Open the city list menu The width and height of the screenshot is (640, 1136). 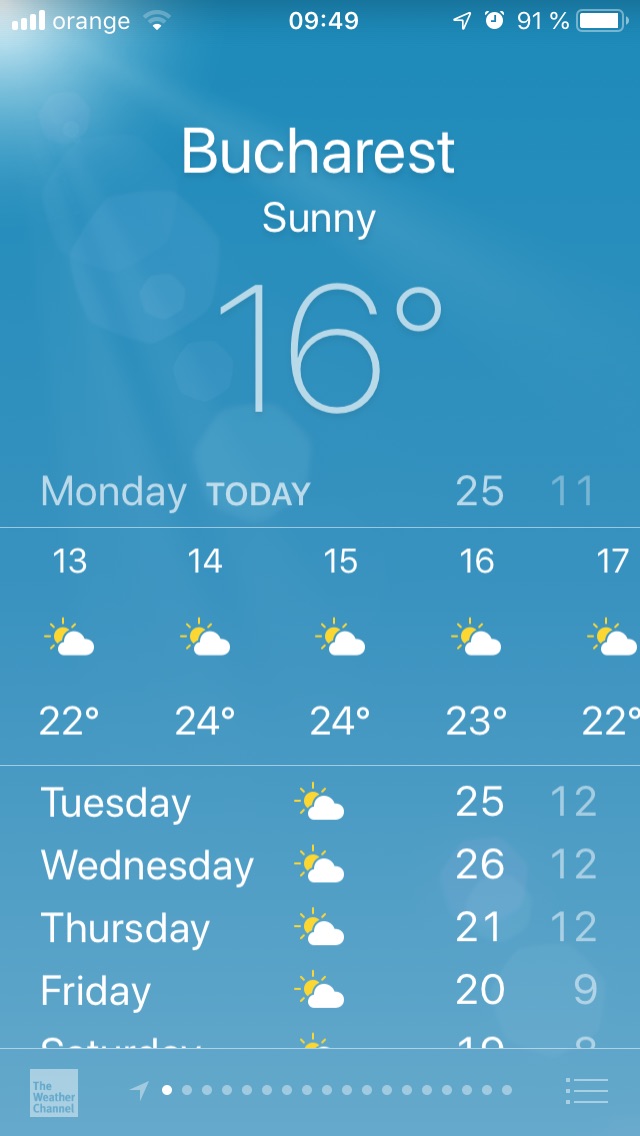click(x=586, y=1090)
